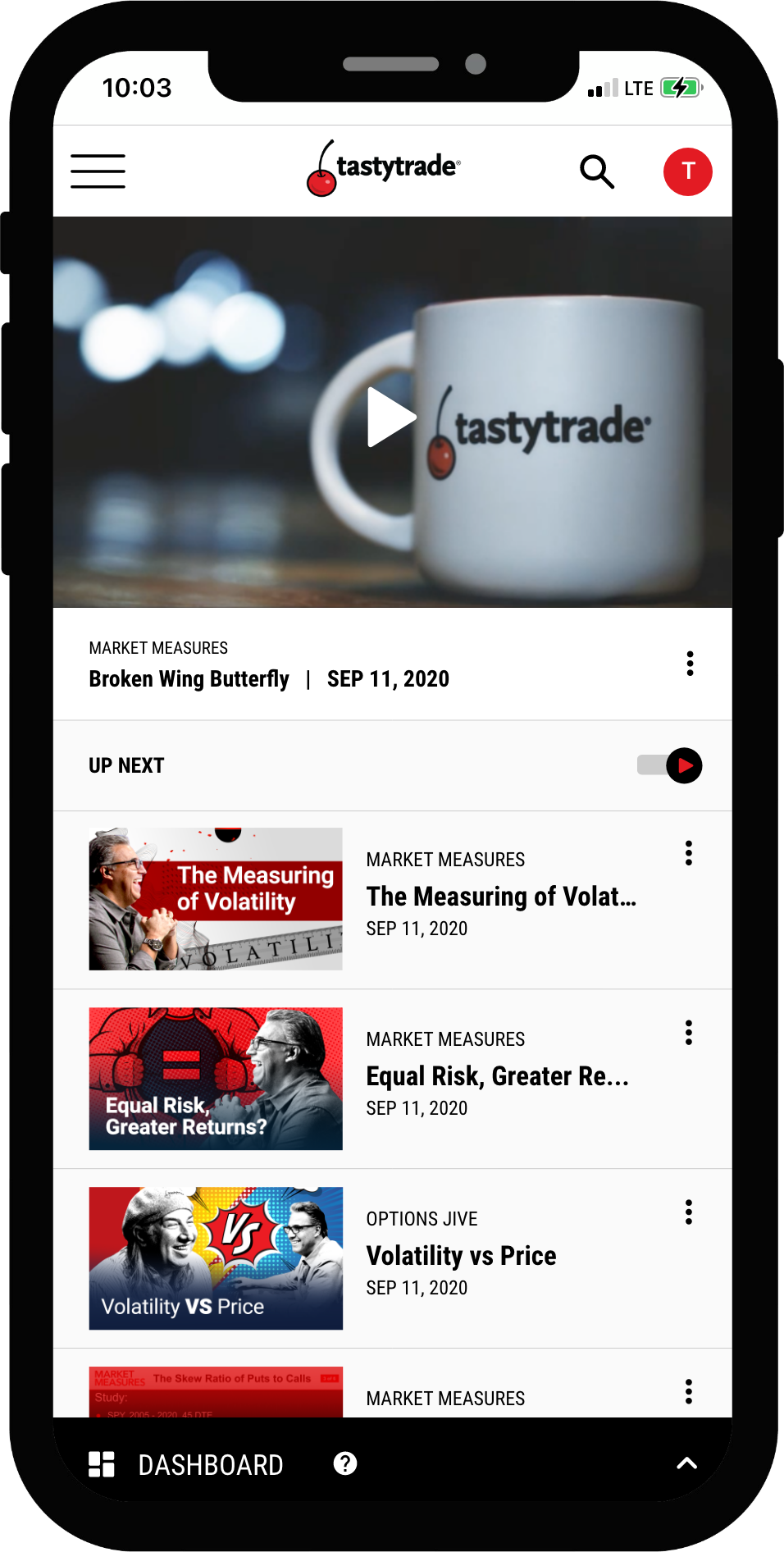This screenshot has width=784, height=1552.
Task: Play the Broken Wing Butterfly video
Action: (x=391, y=417)
